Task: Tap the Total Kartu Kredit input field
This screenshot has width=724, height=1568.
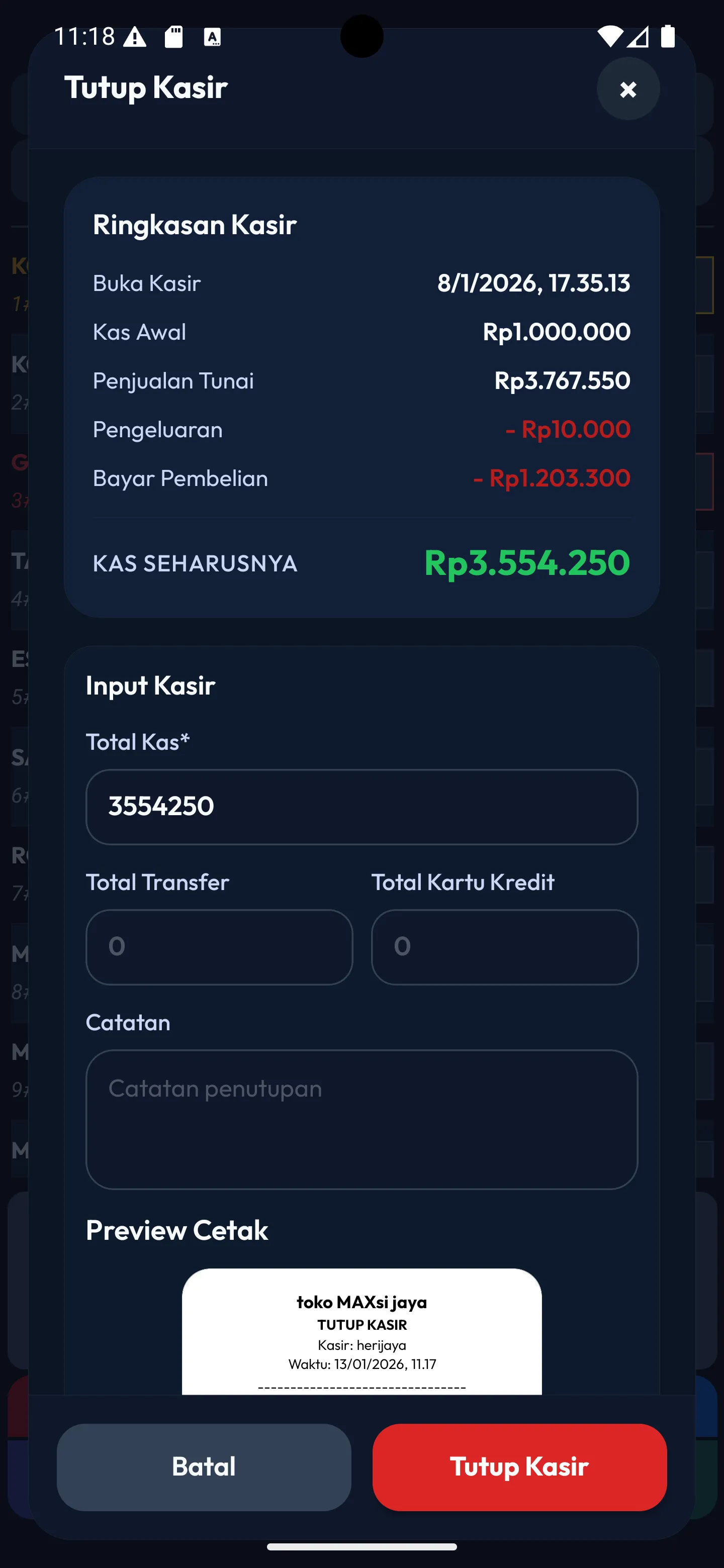Action: pyautogui.click(x=504, y=947)
